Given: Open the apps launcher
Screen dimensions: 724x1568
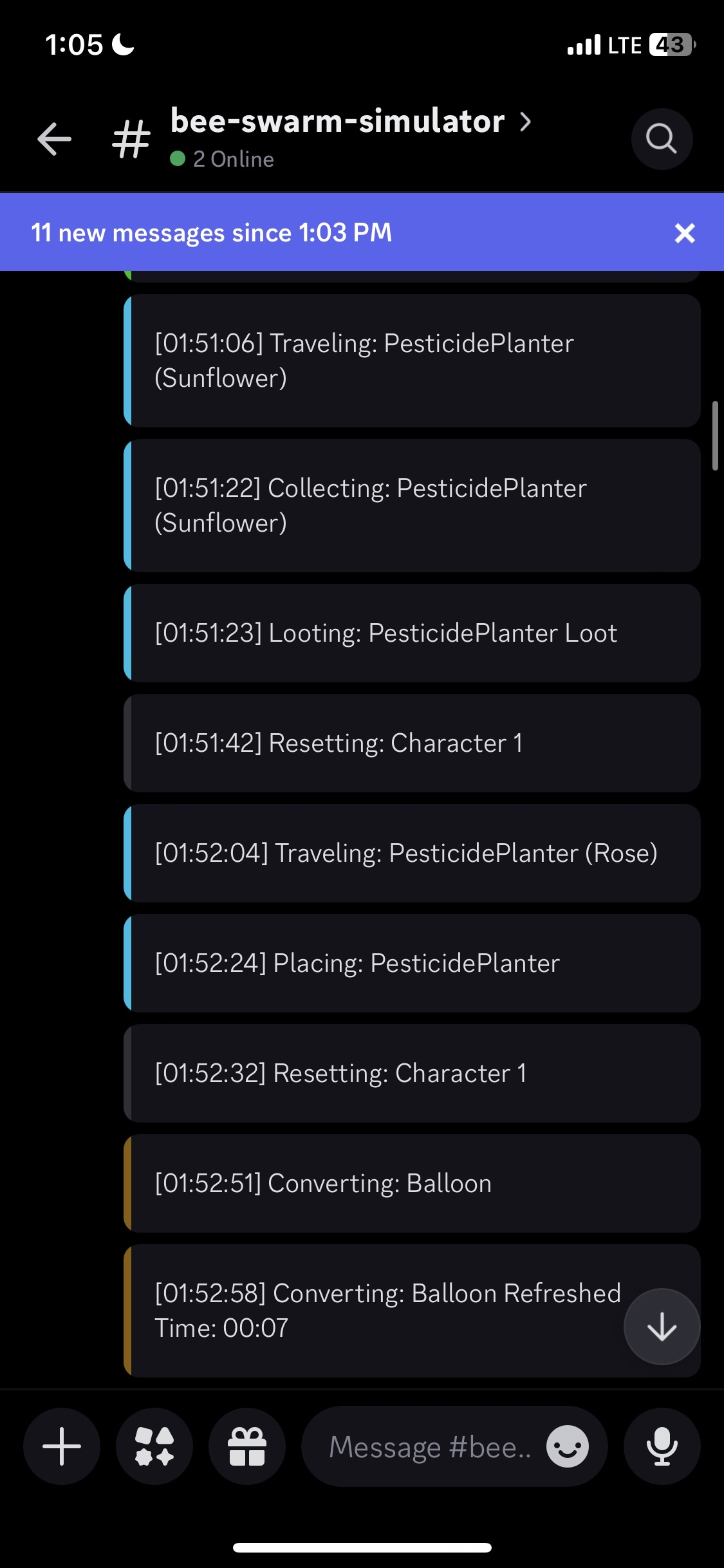Looking at the screenshot, I should 154,1446.
